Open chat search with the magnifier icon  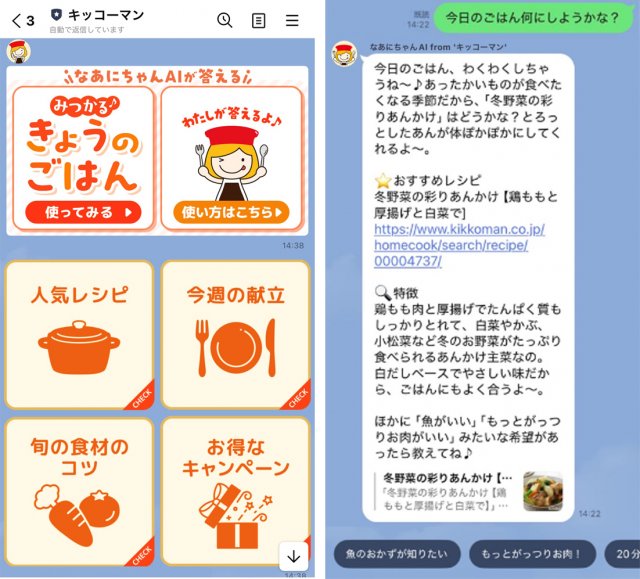coord(224,20)
